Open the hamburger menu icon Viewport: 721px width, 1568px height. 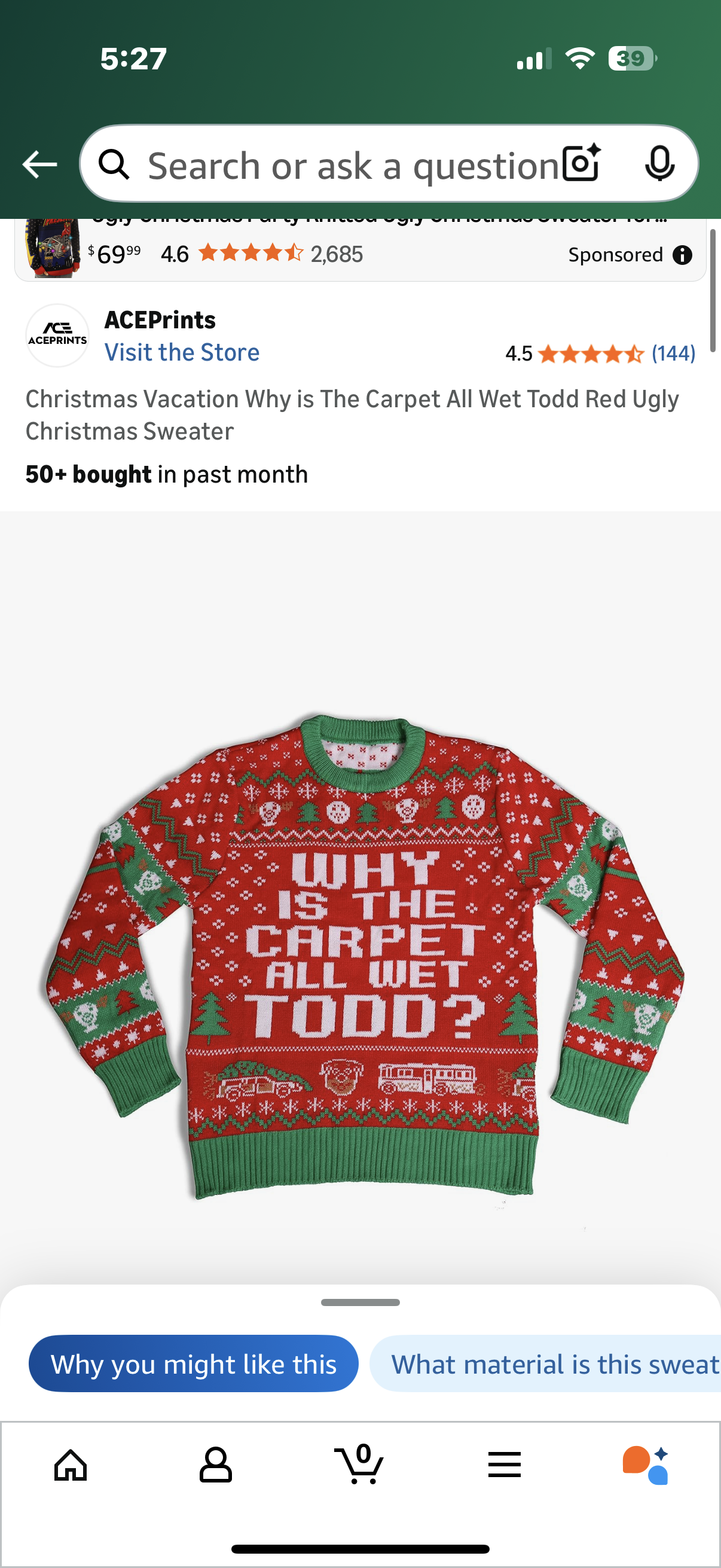pyautogui.click(x=505, y=1465)
